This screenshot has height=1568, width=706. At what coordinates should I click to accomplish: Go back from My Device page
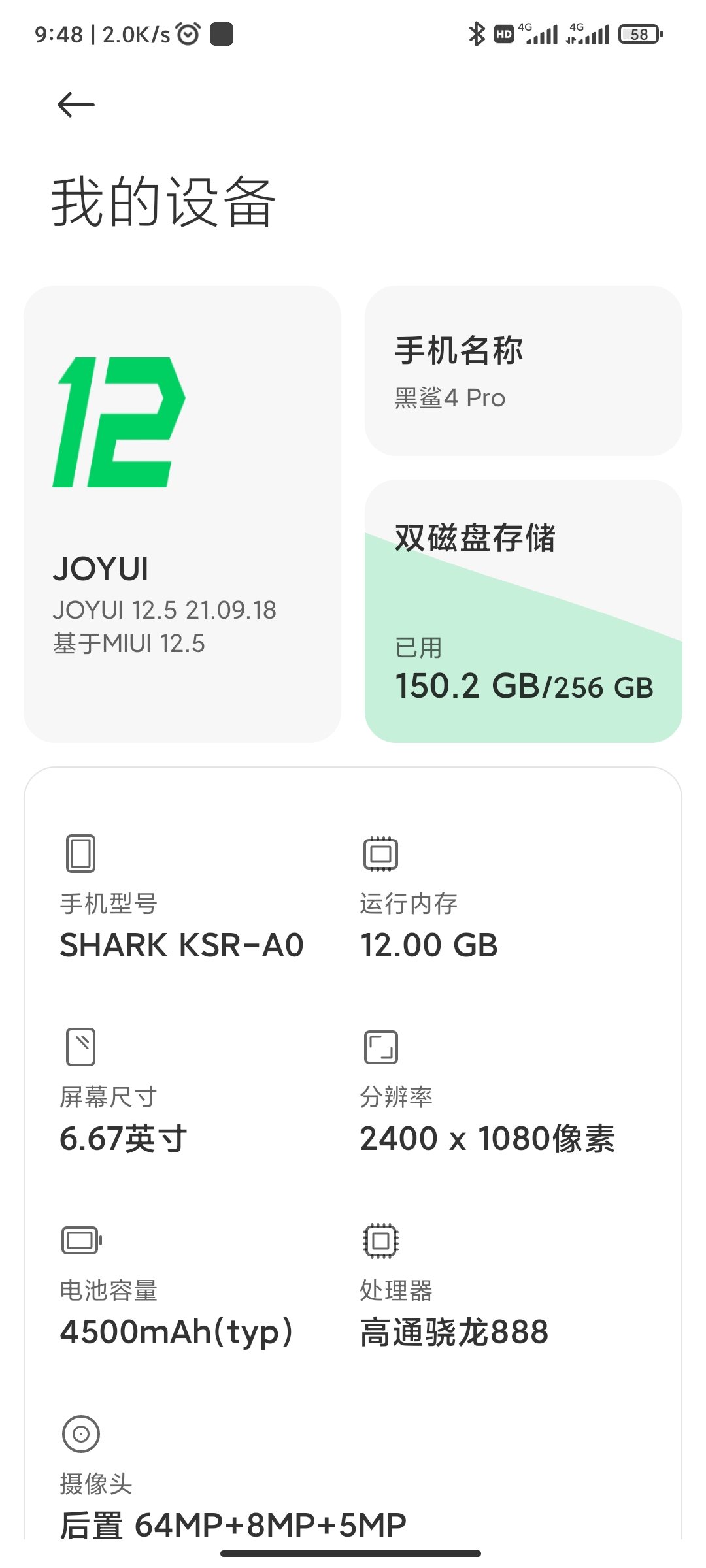click(x=76, y=105)
